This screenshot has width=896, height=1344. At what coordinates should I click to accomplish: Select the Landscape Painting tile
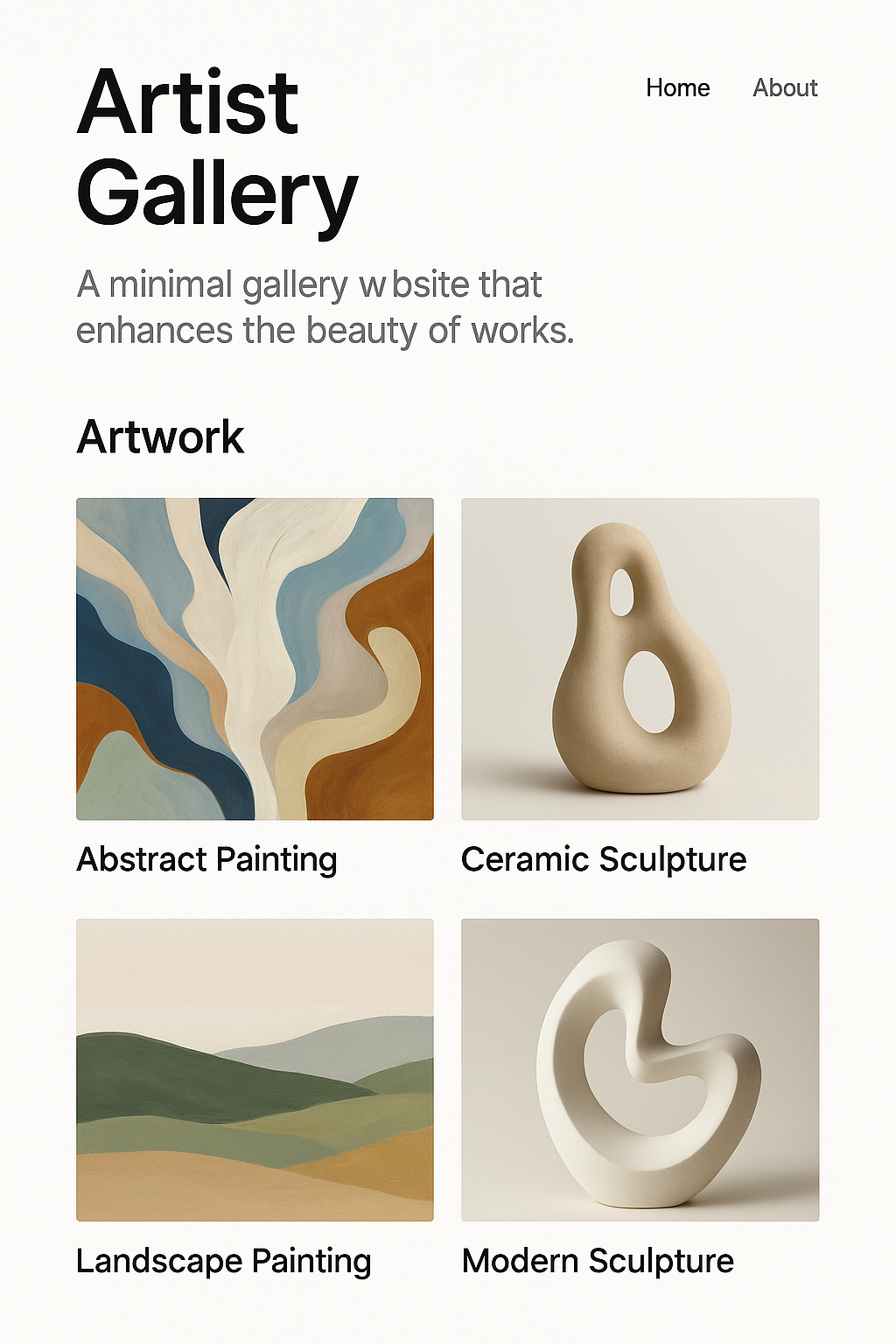(255, 1069)
